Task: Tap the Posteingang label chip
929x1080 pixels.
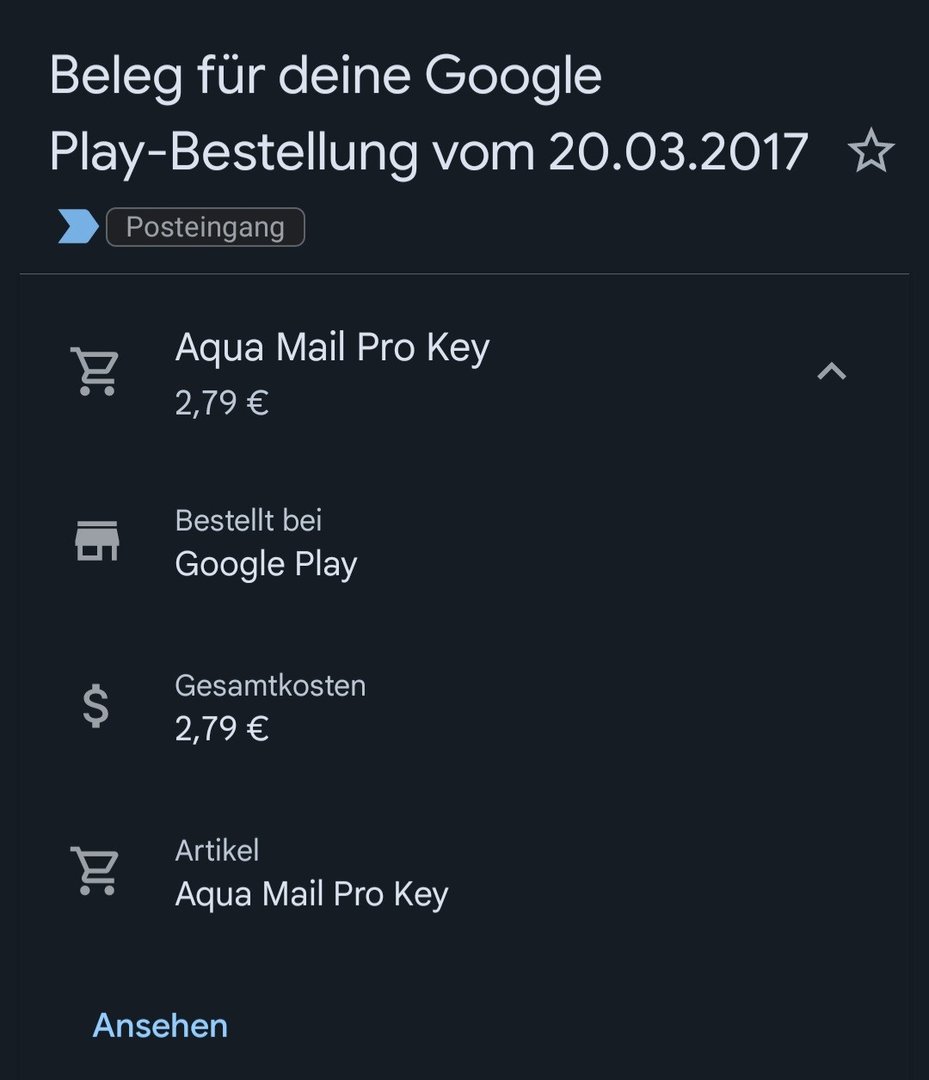Action: [205, 227]
